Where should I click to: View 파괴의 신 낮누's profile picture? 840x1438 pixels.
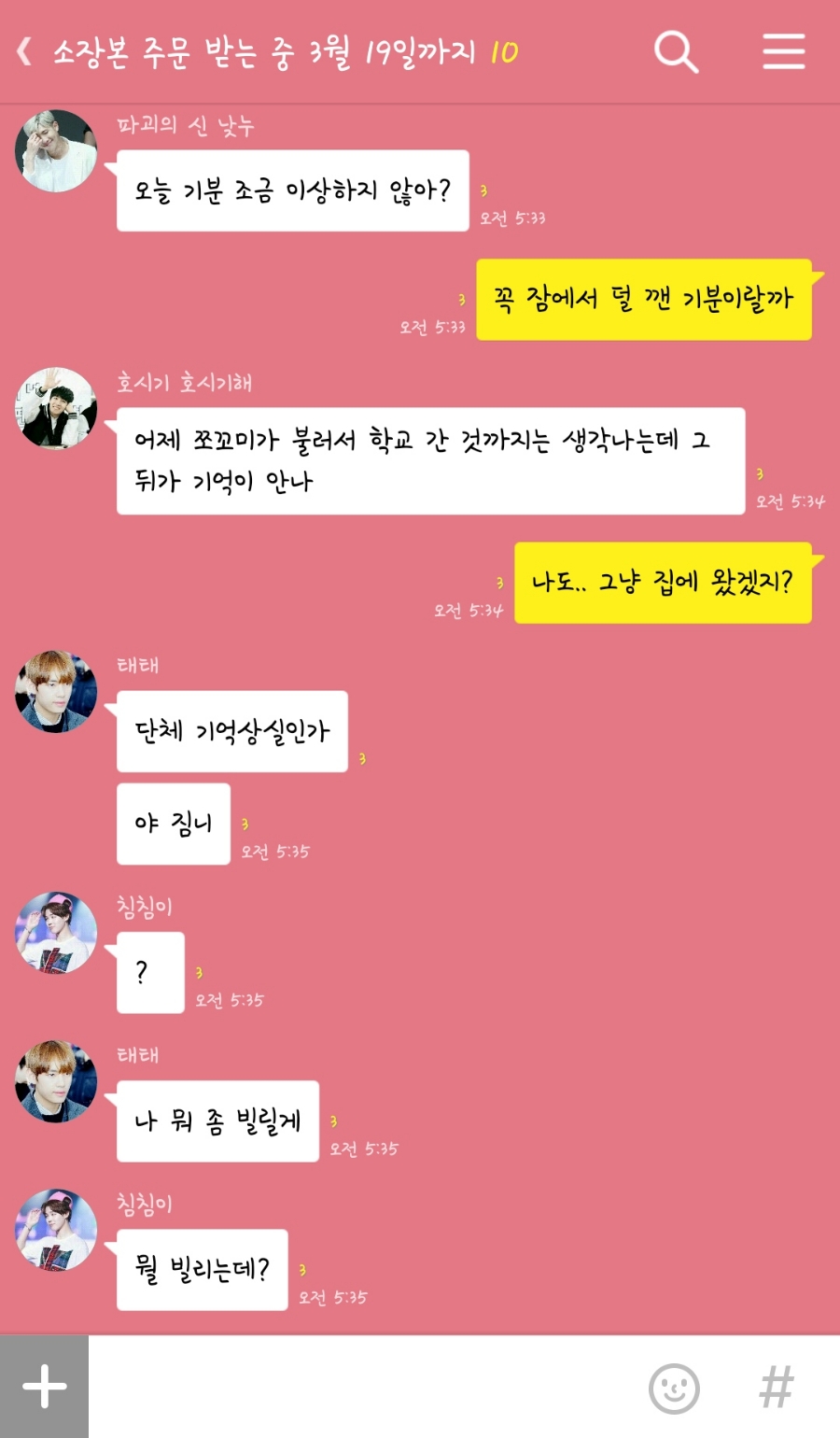point(56,151)
